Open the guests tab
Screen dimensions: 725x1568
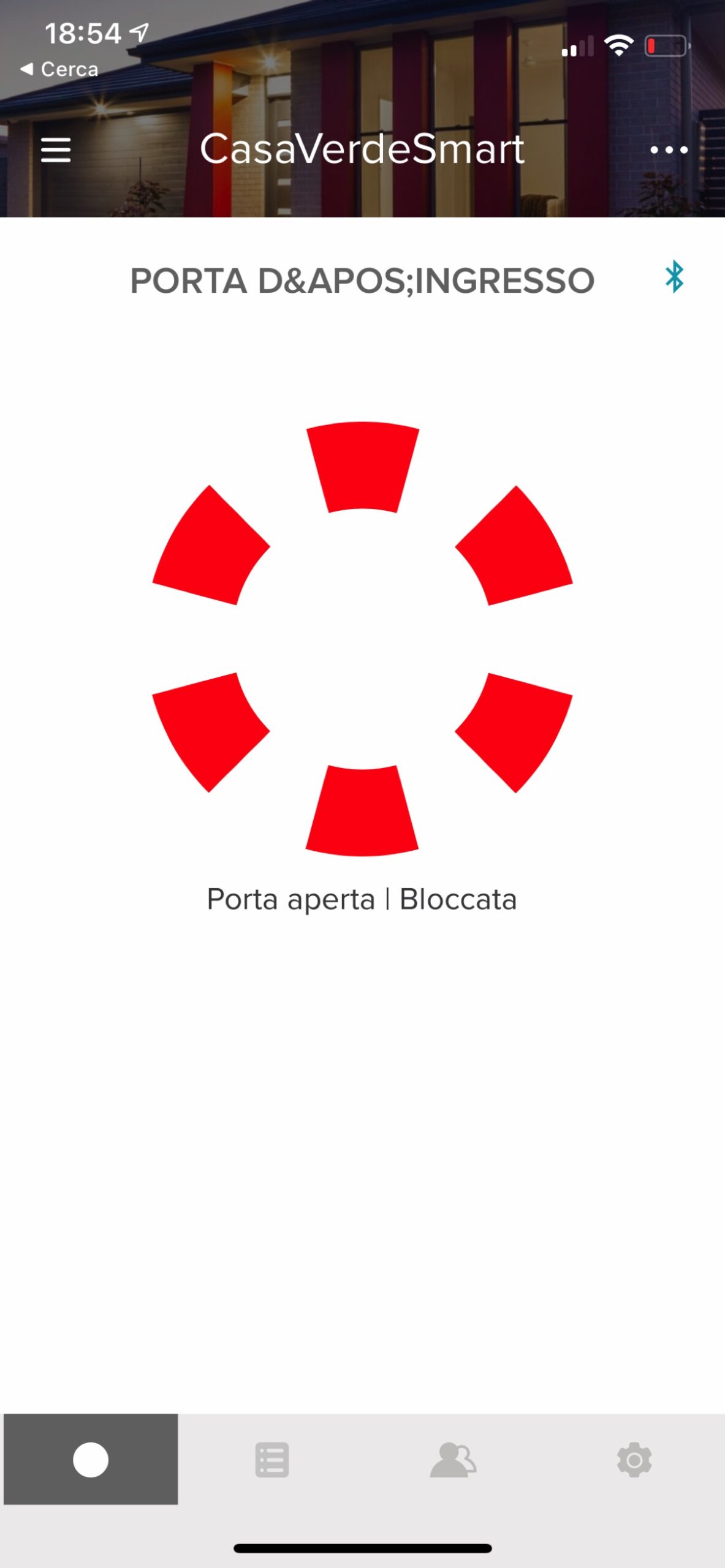(x=453, y=1460)
